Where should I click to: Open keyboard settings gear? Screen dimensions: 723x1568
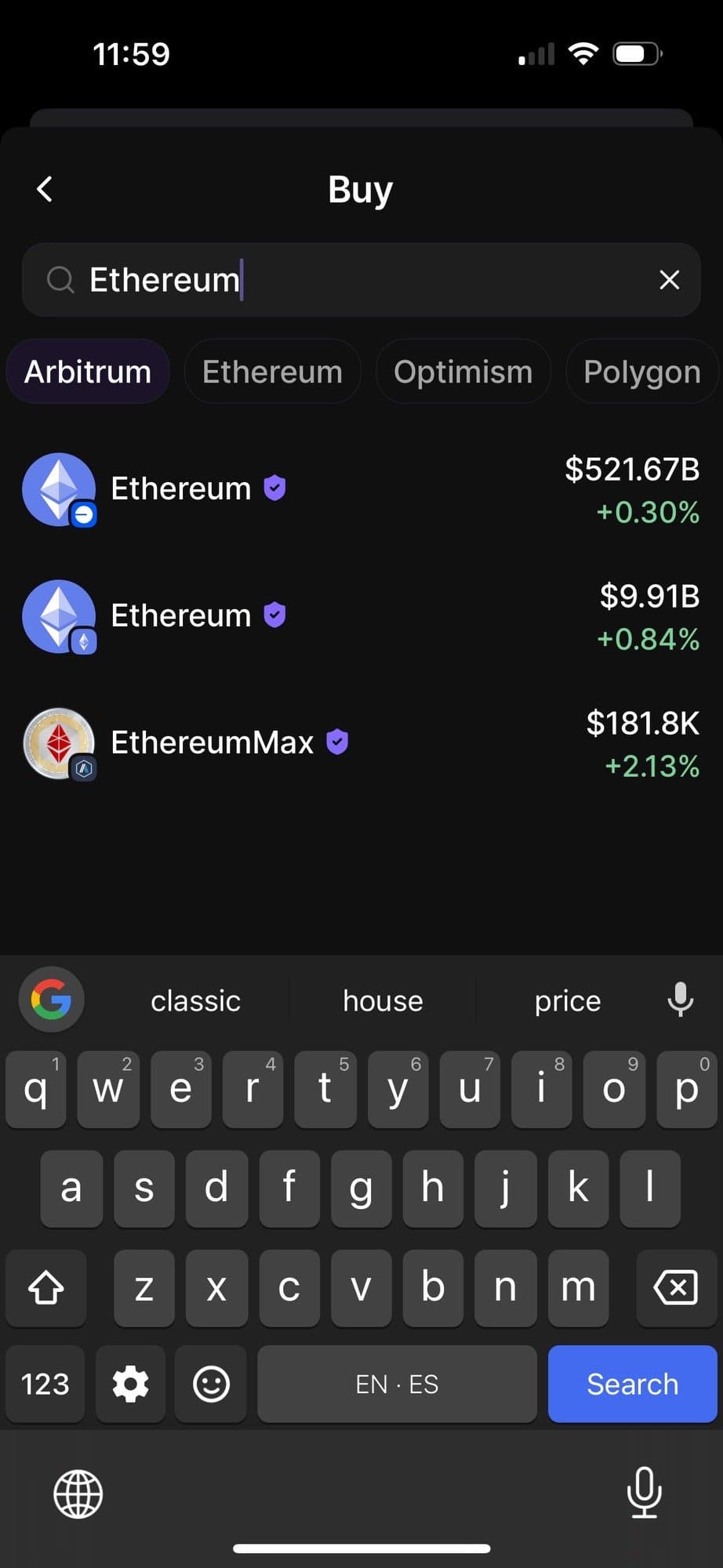(x=130, y=1384)
